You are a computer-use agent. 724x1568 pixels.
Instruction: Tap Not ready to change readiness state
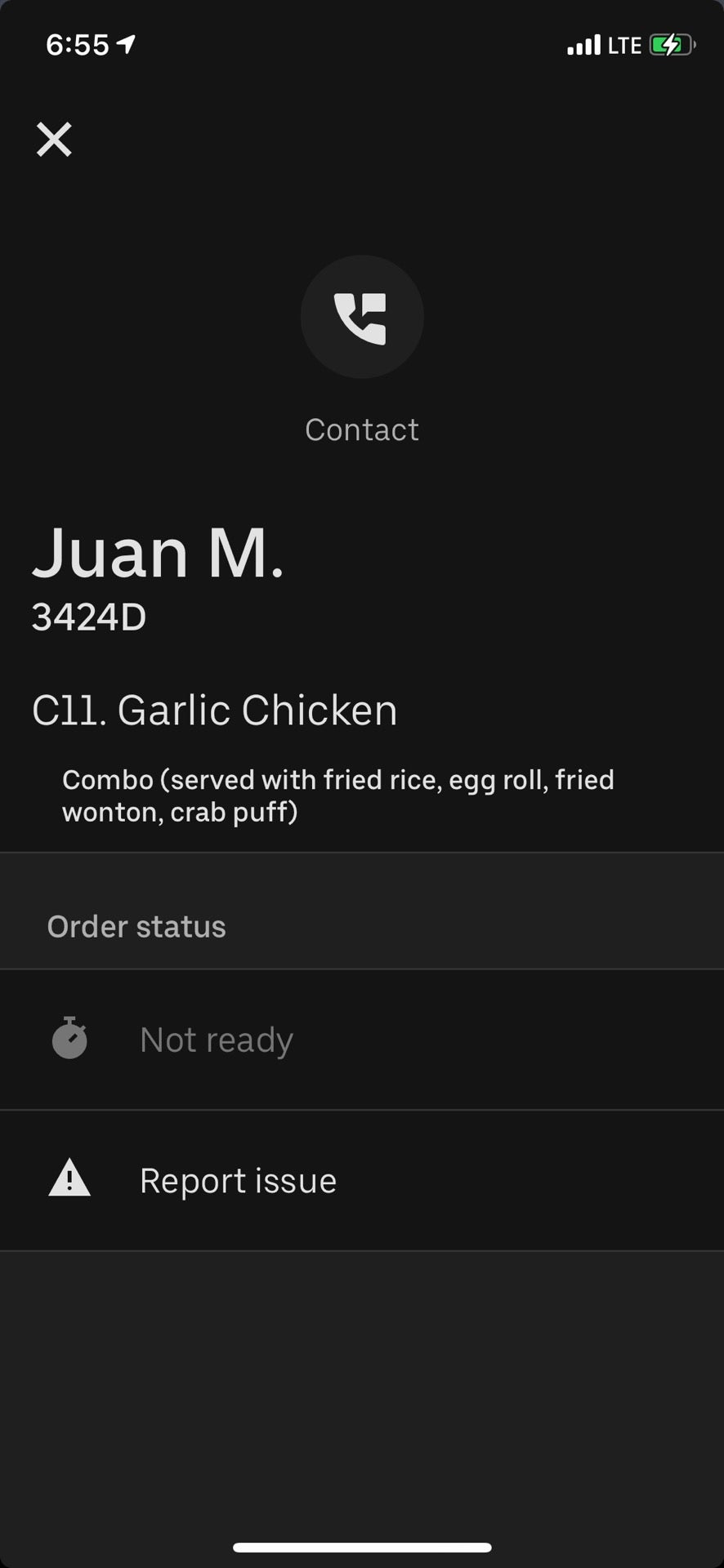pyautogui.click(x=216, y=1039)
